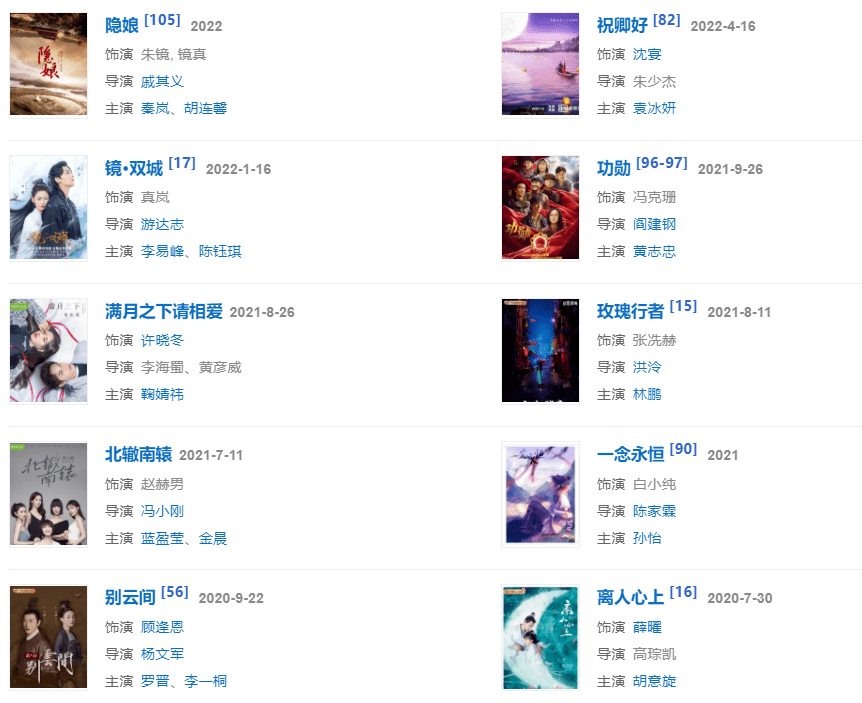862x703 pixels.
Task: View actress 袁冰妍's page
Action: [654, 108]
